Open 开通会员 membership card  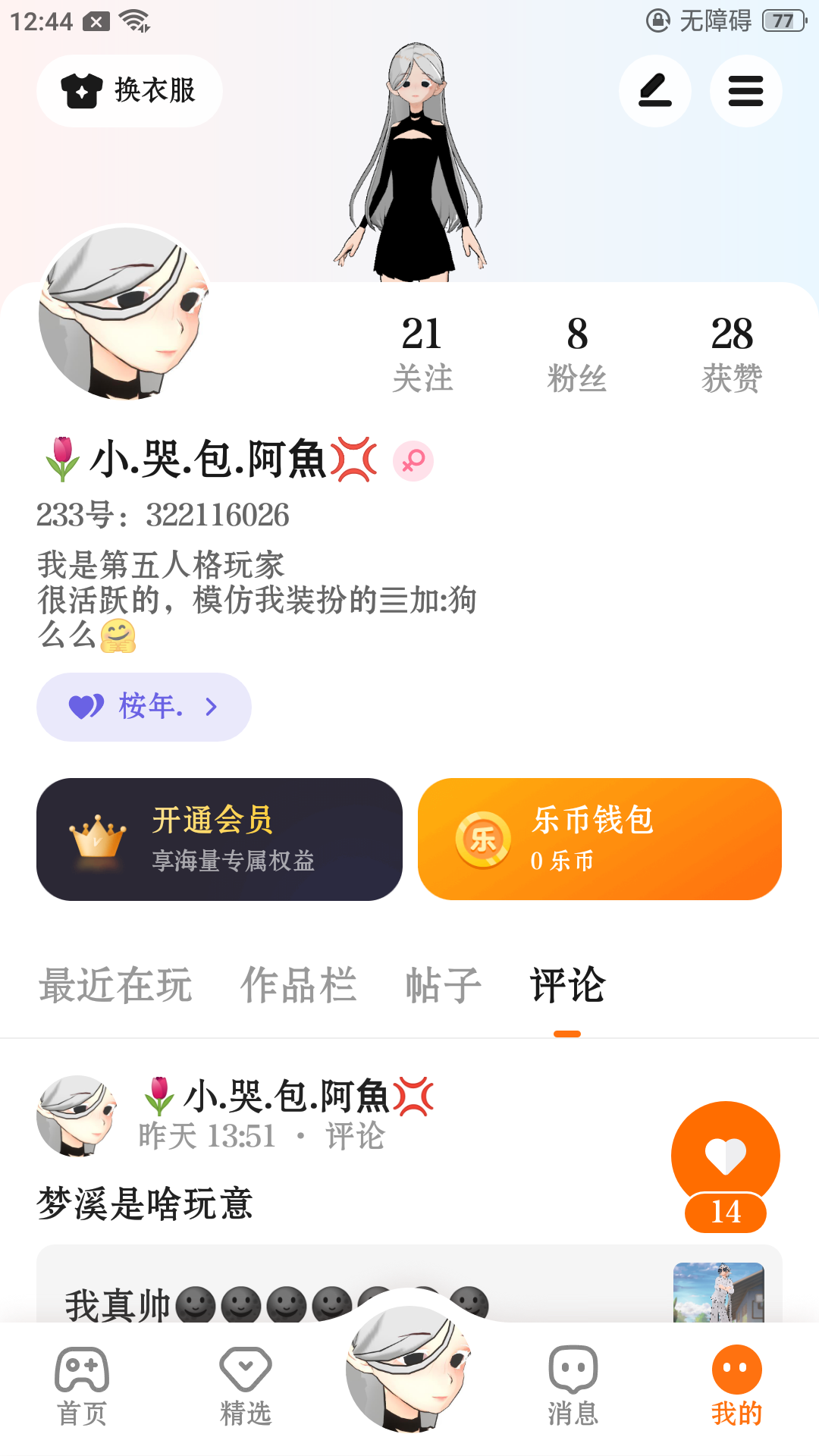point(220,839)
